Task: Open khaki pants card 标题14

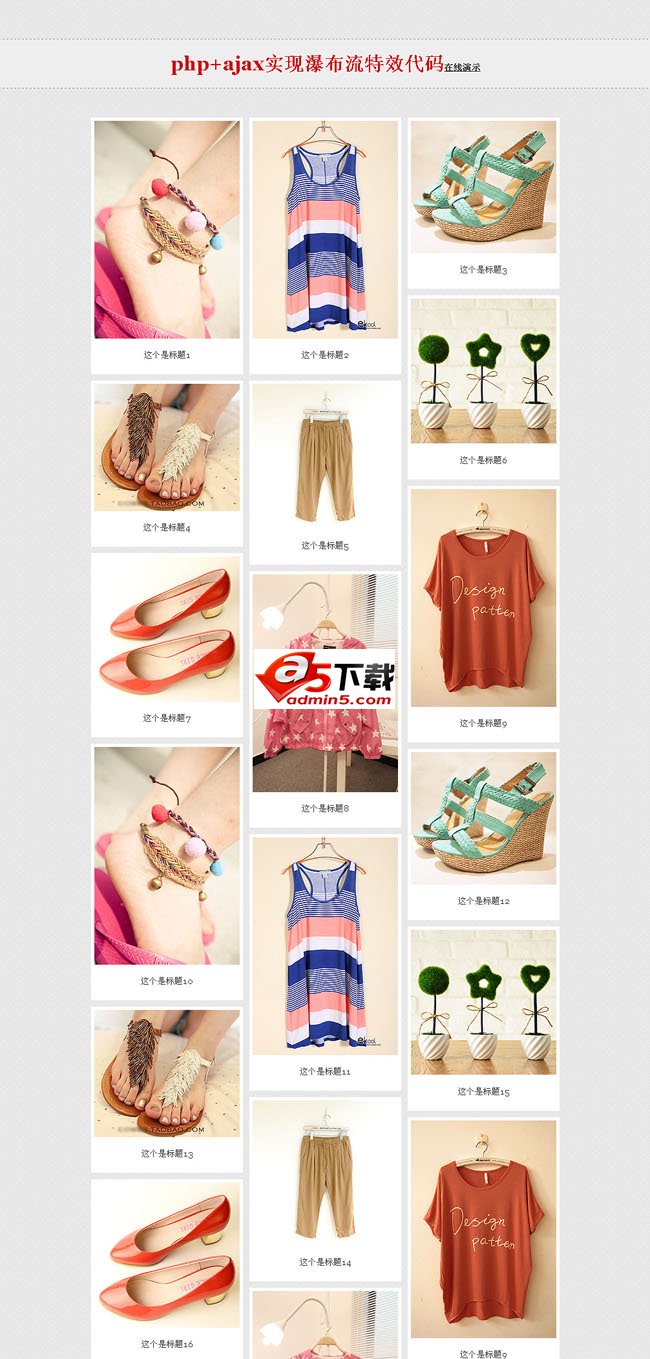Action: (x=325, y=1175)
